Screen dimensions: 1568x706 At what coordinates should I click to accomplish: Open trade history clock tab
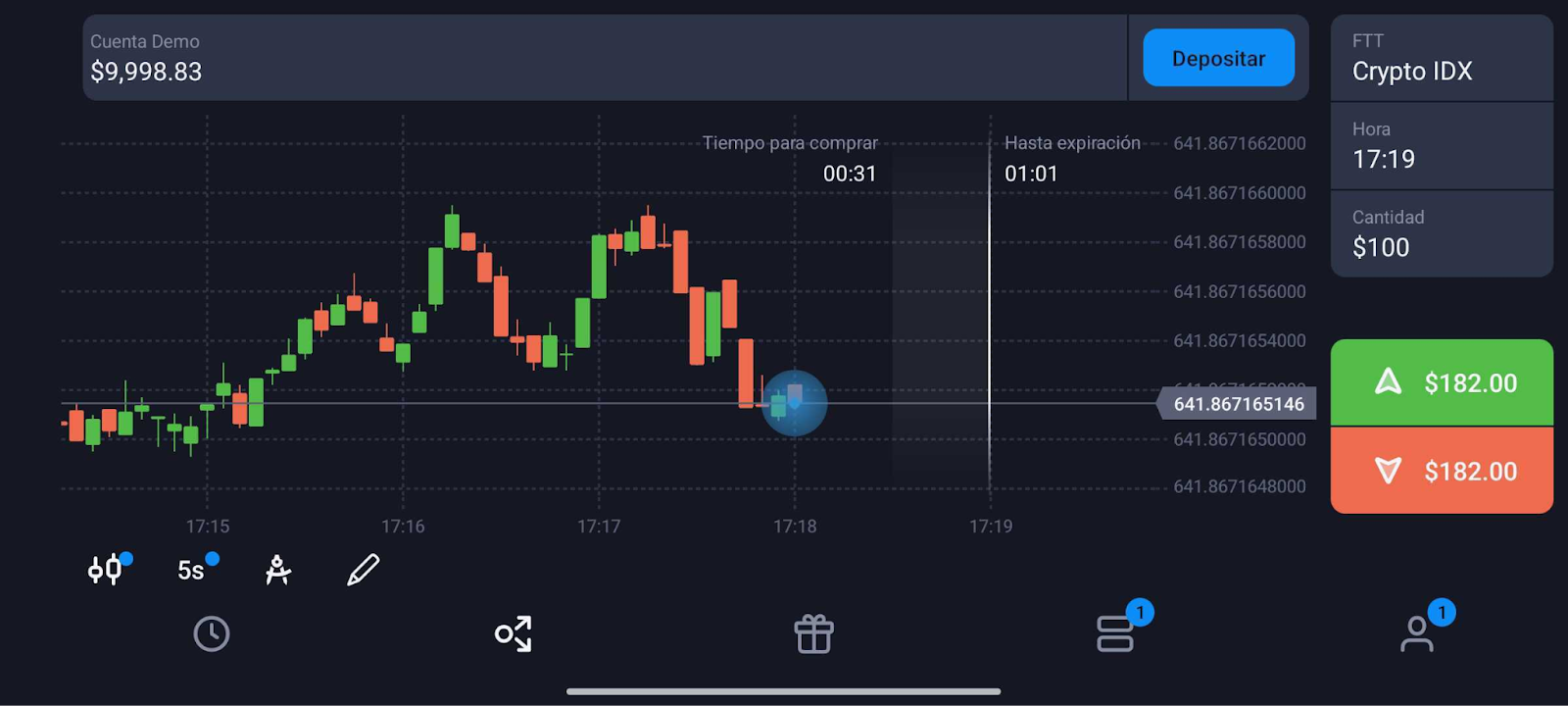[212, 634]
